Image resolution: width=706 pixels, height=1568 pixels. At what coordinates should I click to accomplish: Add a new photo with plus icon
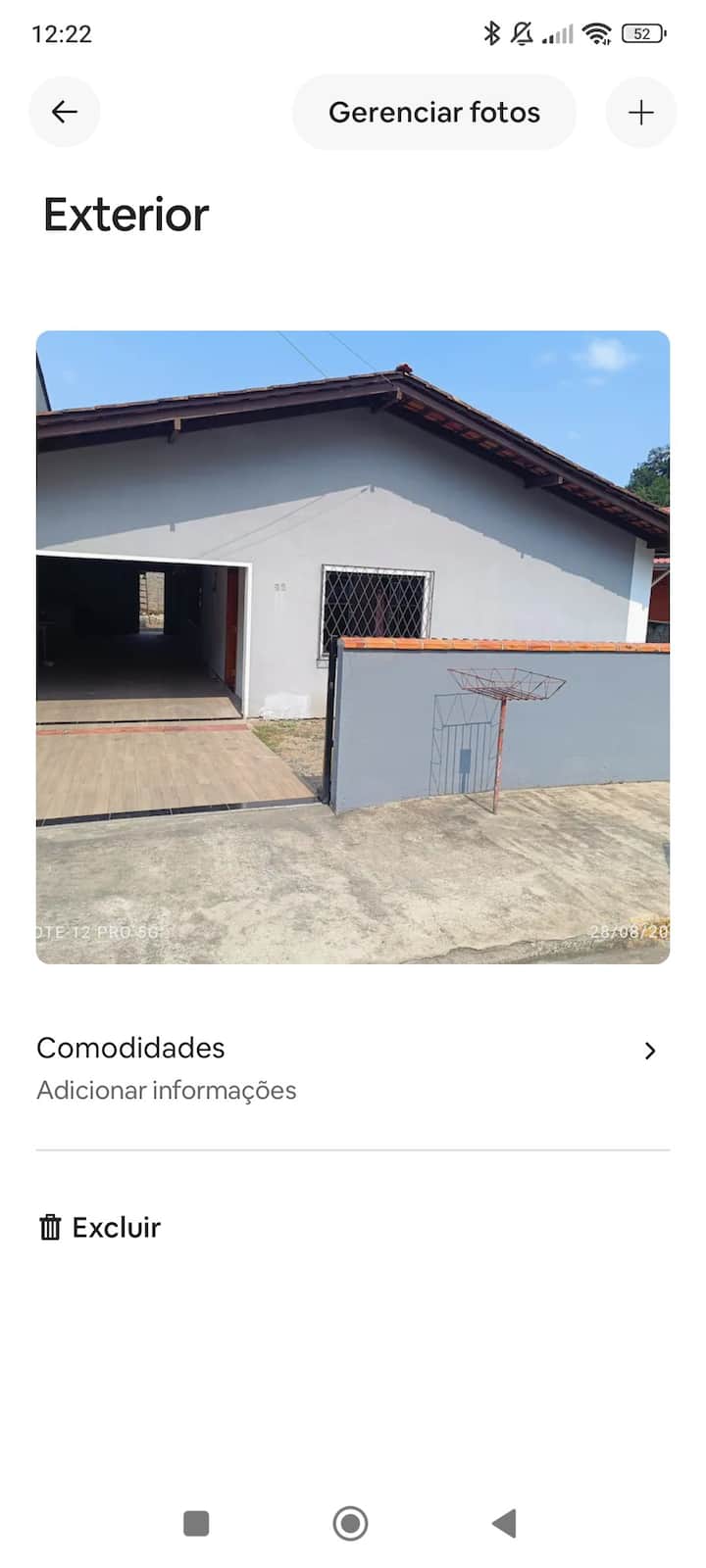coord(640,113)
